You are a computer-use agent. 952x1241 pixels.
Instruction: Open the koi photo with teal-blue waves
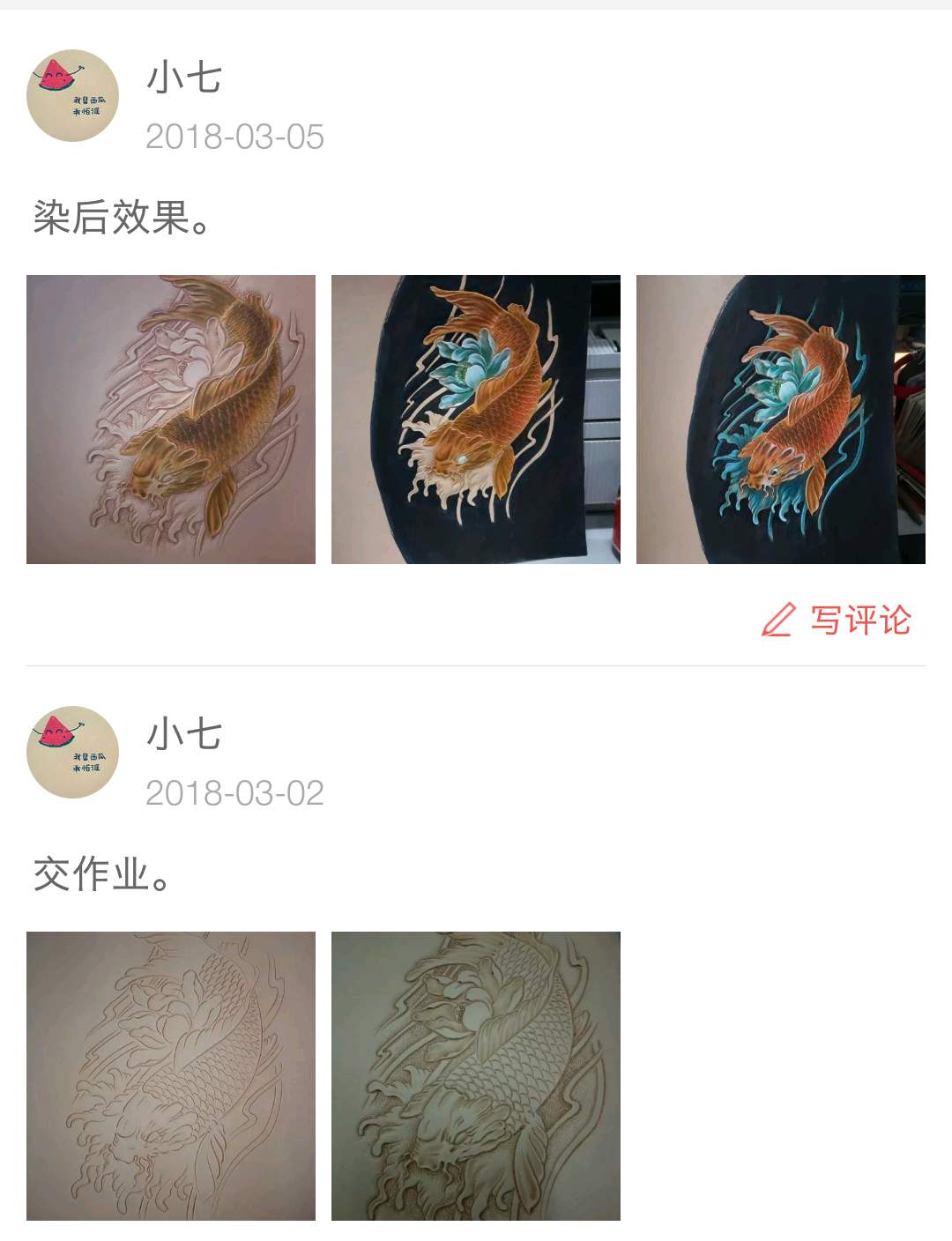click(781, 420)
